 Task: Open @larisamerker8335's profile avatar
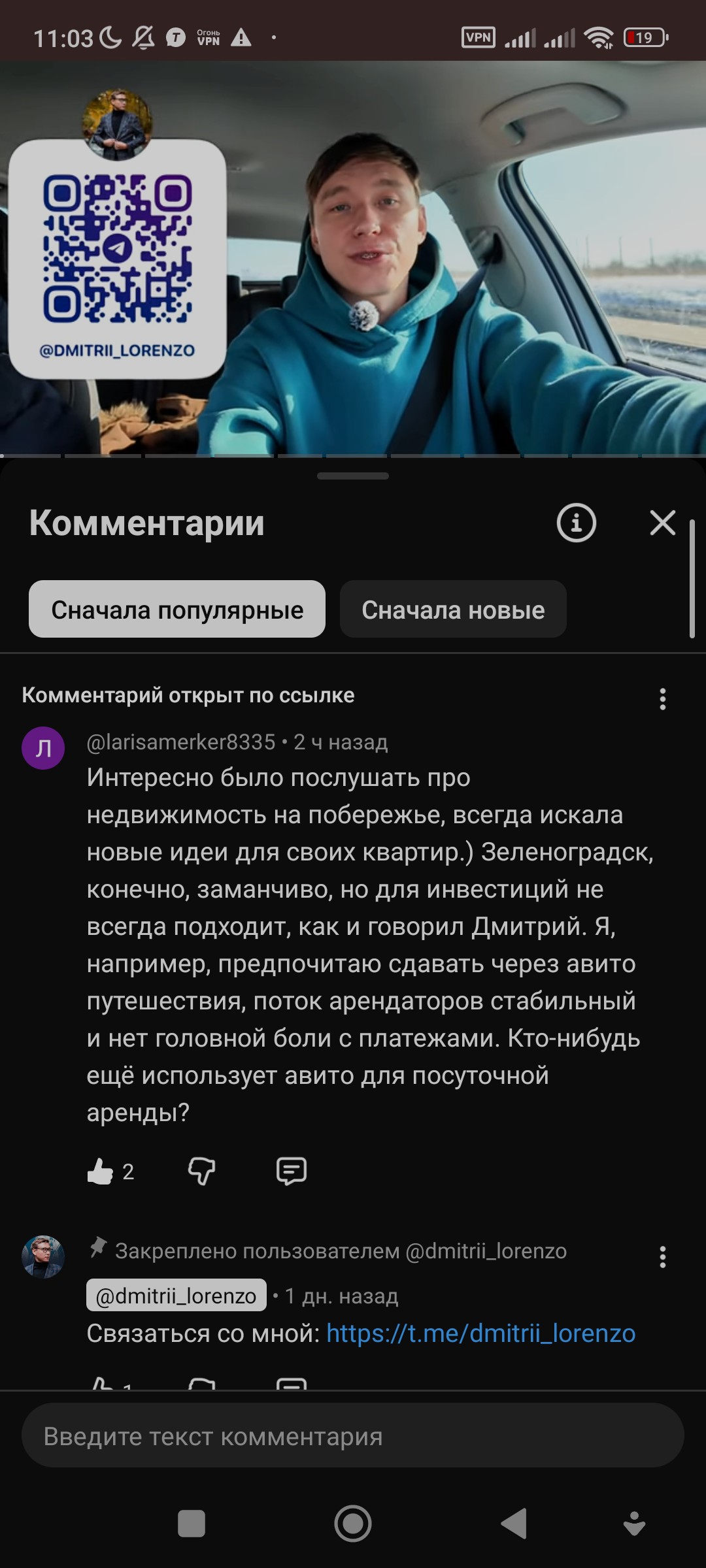point(43,748)
